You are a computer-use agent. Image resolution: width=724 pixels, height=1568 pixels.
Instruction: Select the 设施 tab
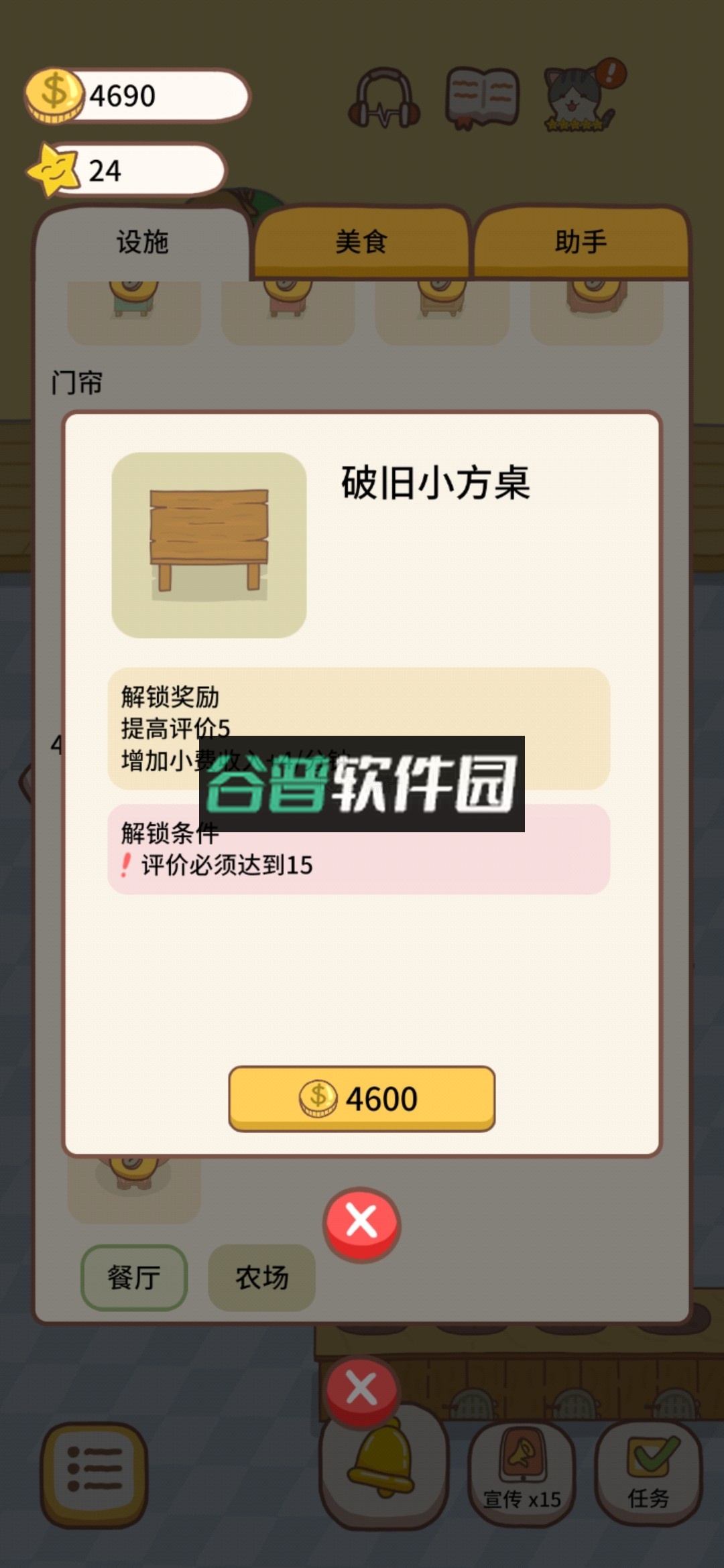tap(141, 243)
